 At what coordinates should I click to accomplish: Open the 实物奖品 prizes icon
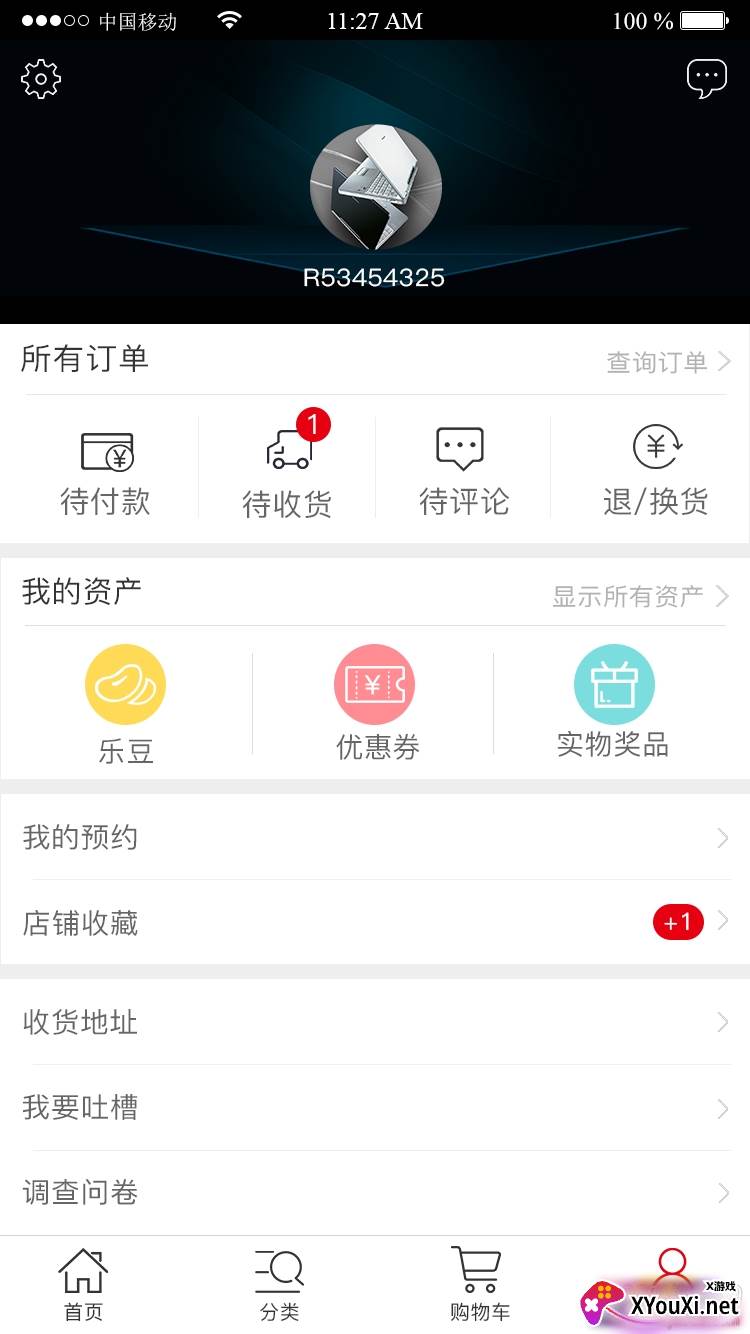coord(613,684)
